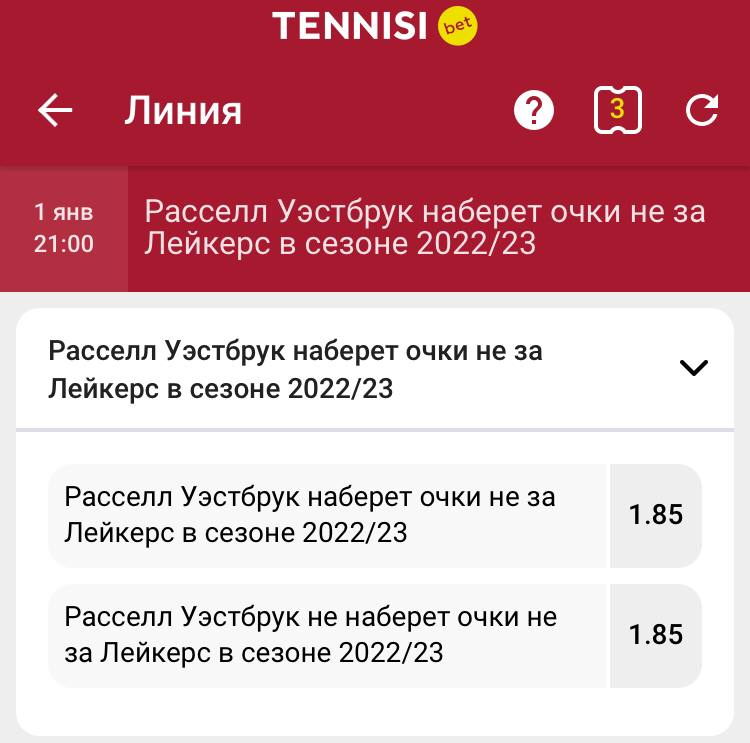Image resolution: width=750 pixels, height=743 pixels.
Task: Select 1.85 odds for 'наберет очки'
Action: [655, 515]
